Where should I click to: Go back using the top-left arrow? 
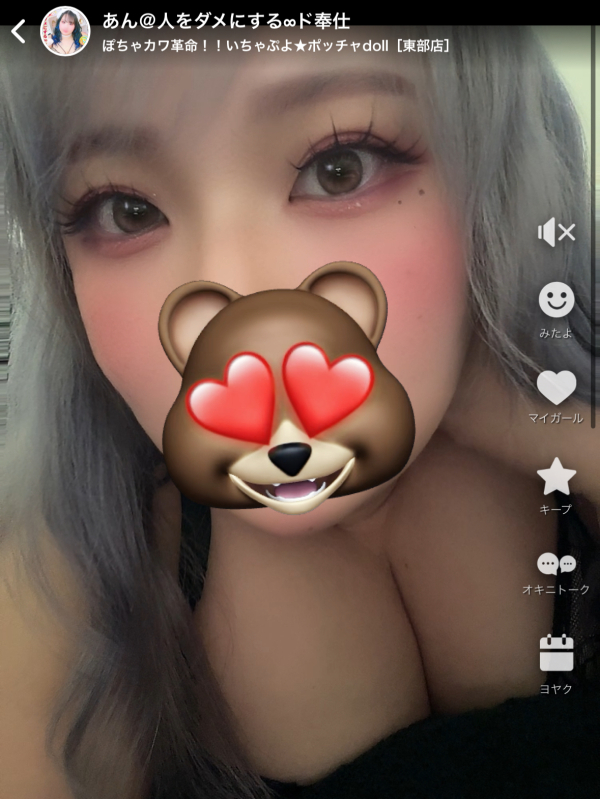pyautogui.click(x=18, y=32)
